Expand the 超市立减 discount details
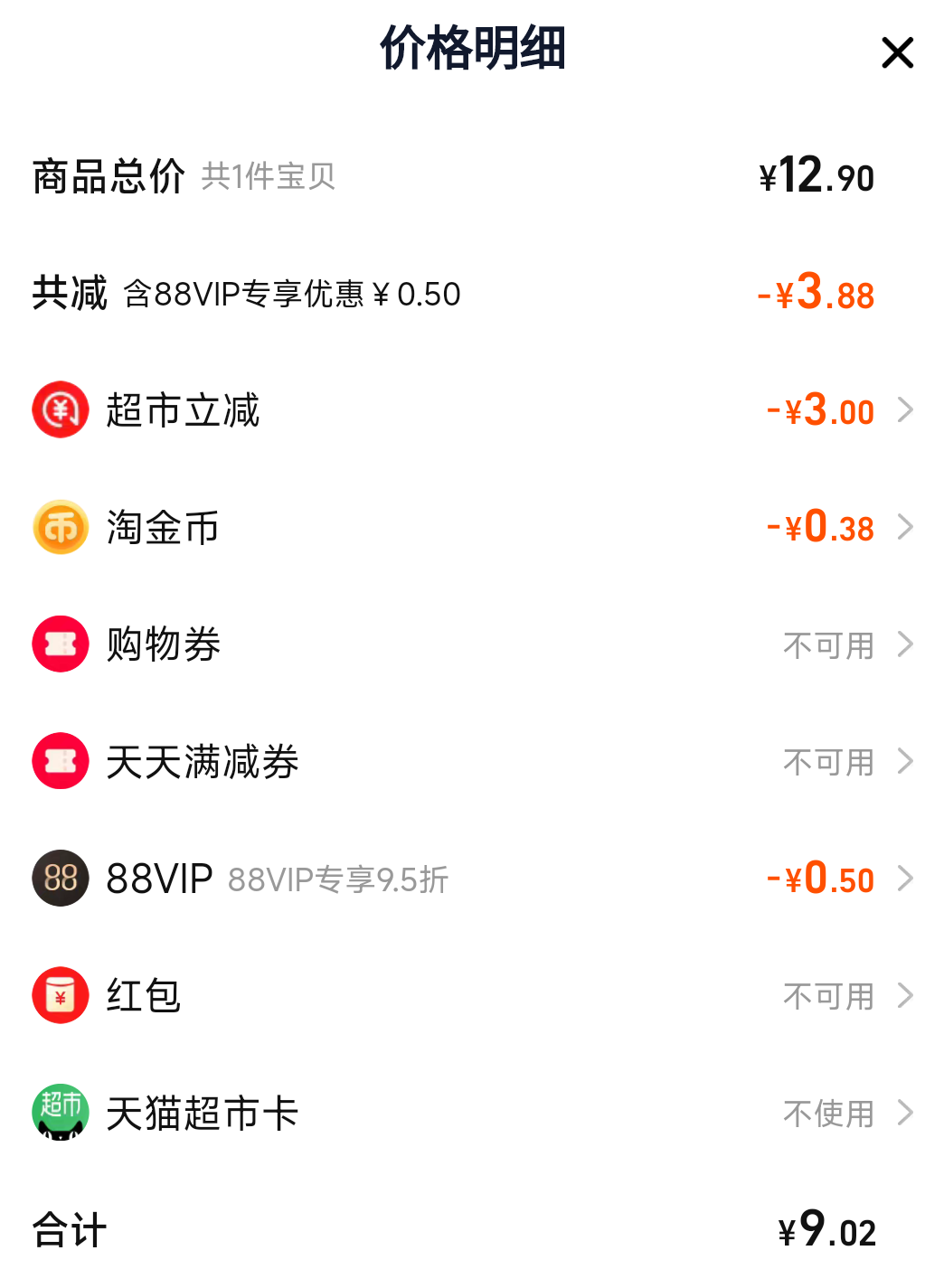Screen dimensions: 944x1288 click(906, 409)
